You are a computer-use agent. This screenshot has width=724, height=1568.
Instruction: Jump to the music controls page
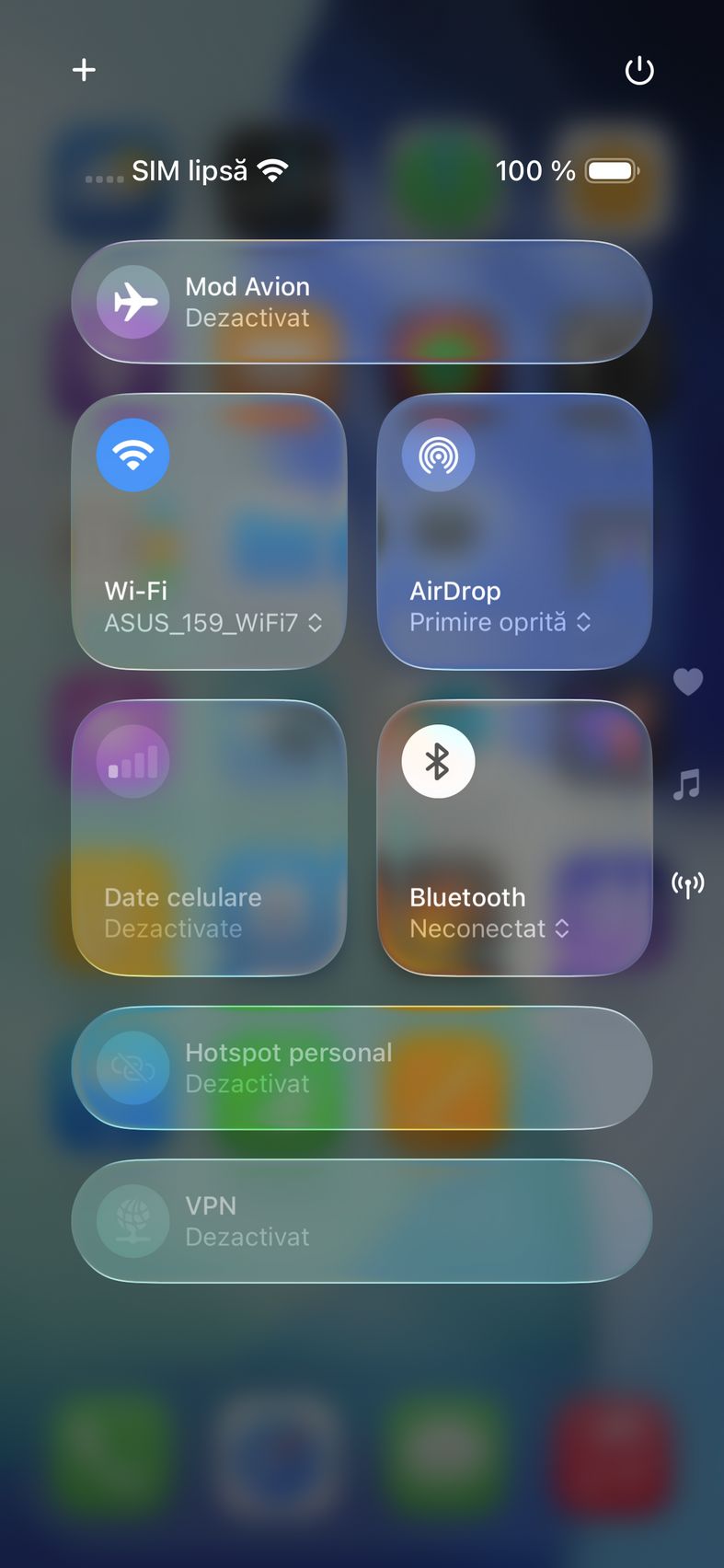687,785
